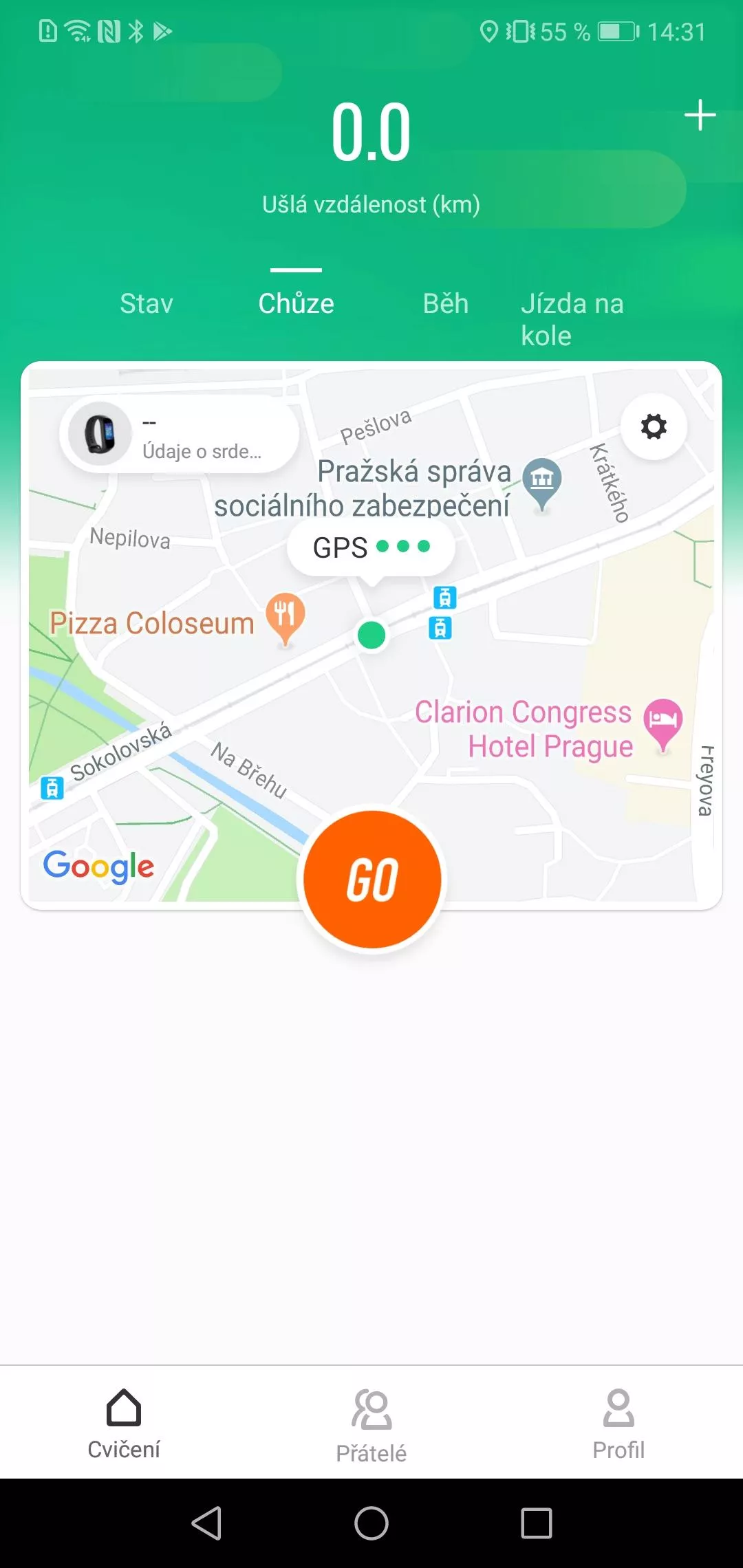Tap the system back button

[x=206, y=1523]
